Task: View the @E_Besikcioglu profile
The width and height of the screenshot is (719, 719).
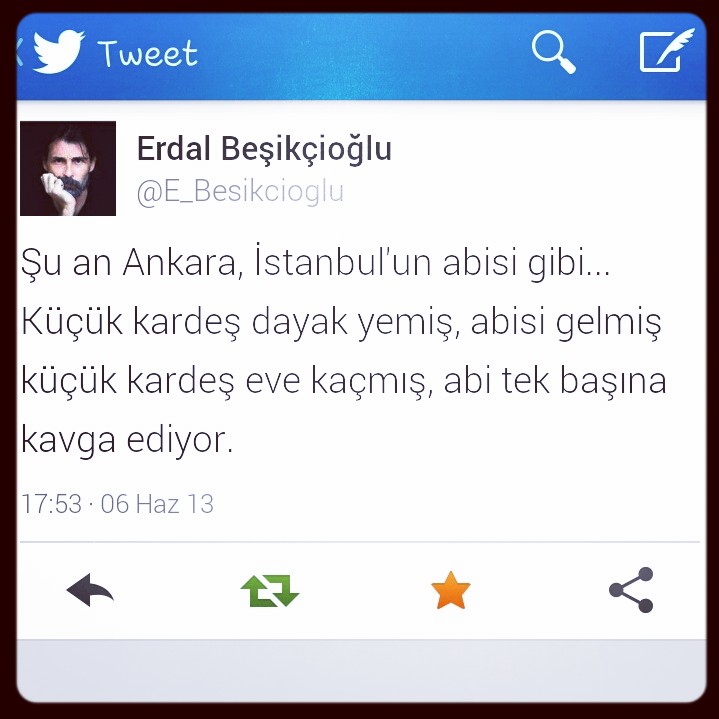Action: [x=240, y=191]
